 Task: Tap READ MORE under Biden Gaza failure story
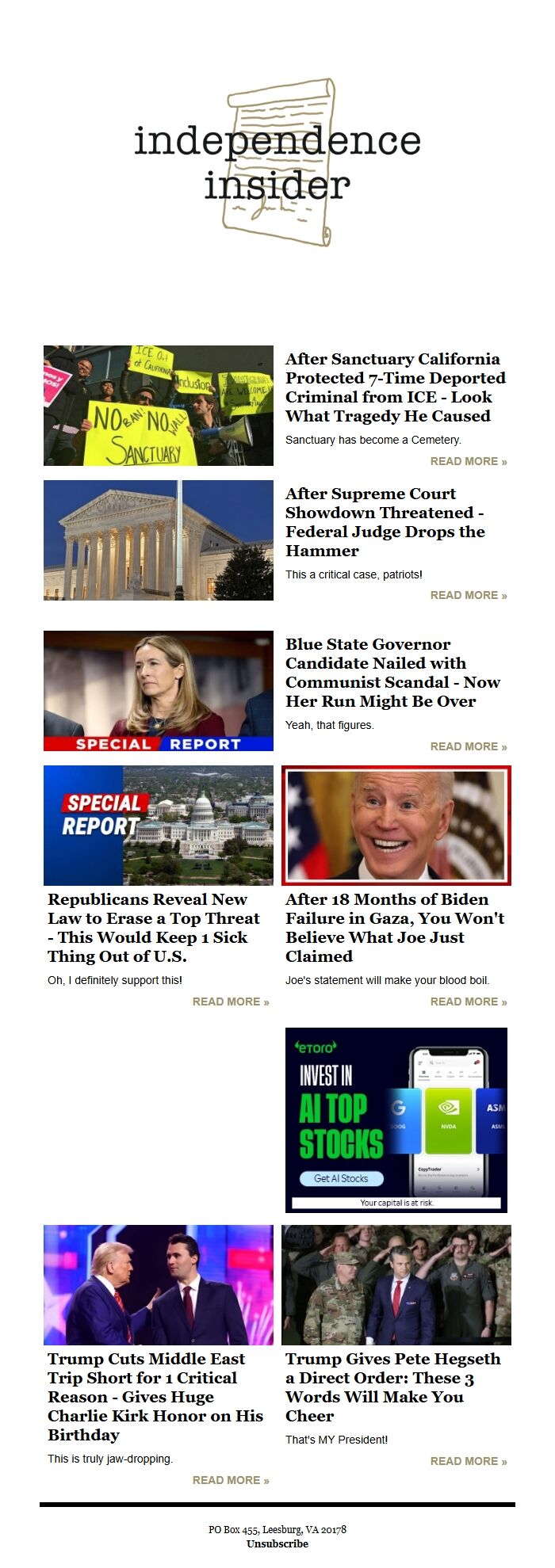coord(468,1001)
